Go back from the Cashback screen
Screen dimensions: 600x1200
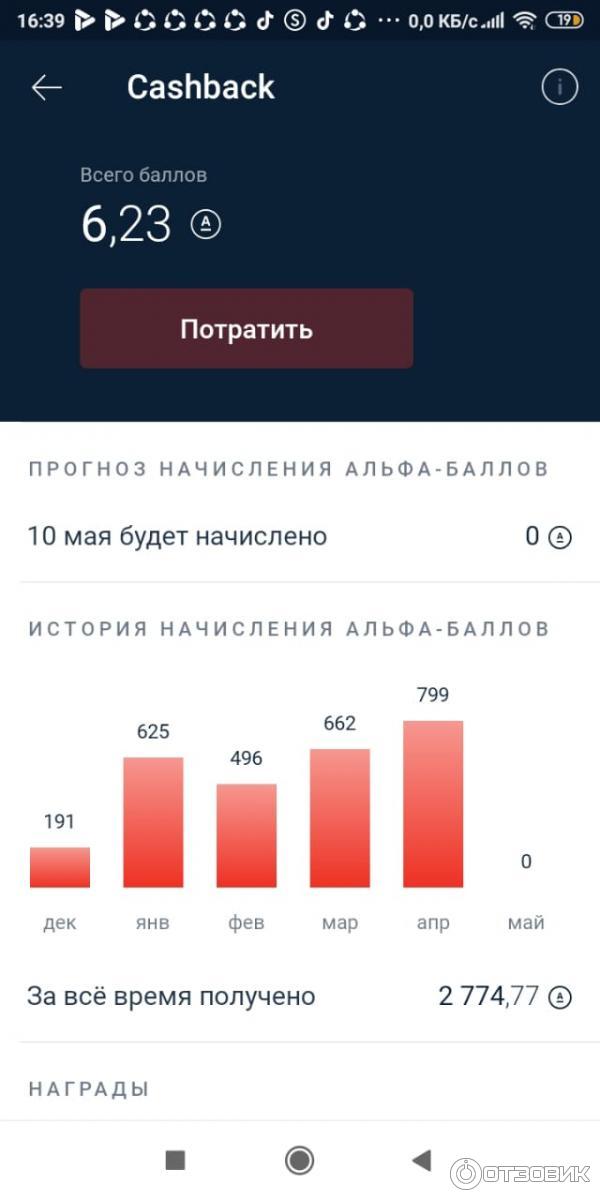point(47,88)
